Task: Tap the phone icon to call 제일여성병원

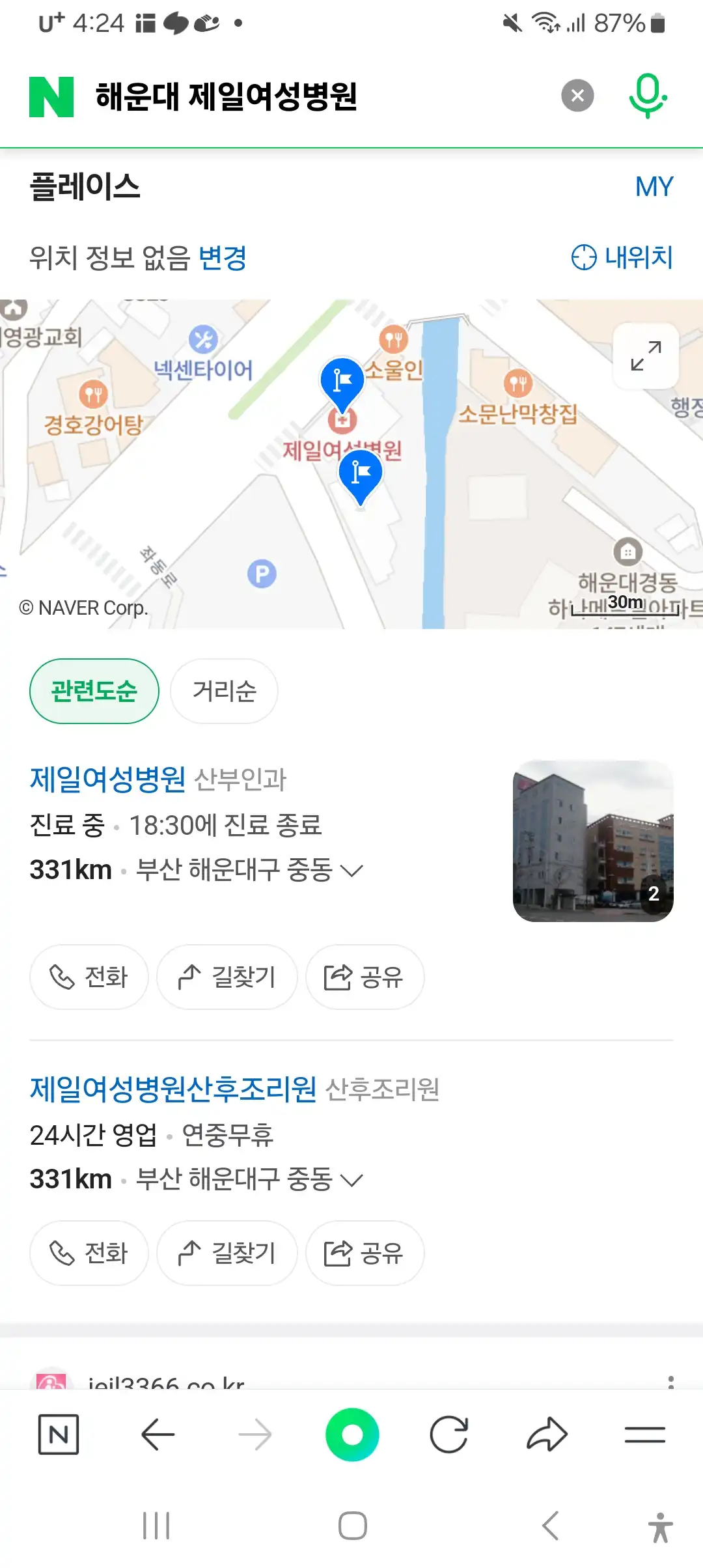Action: tap(89, 977)
